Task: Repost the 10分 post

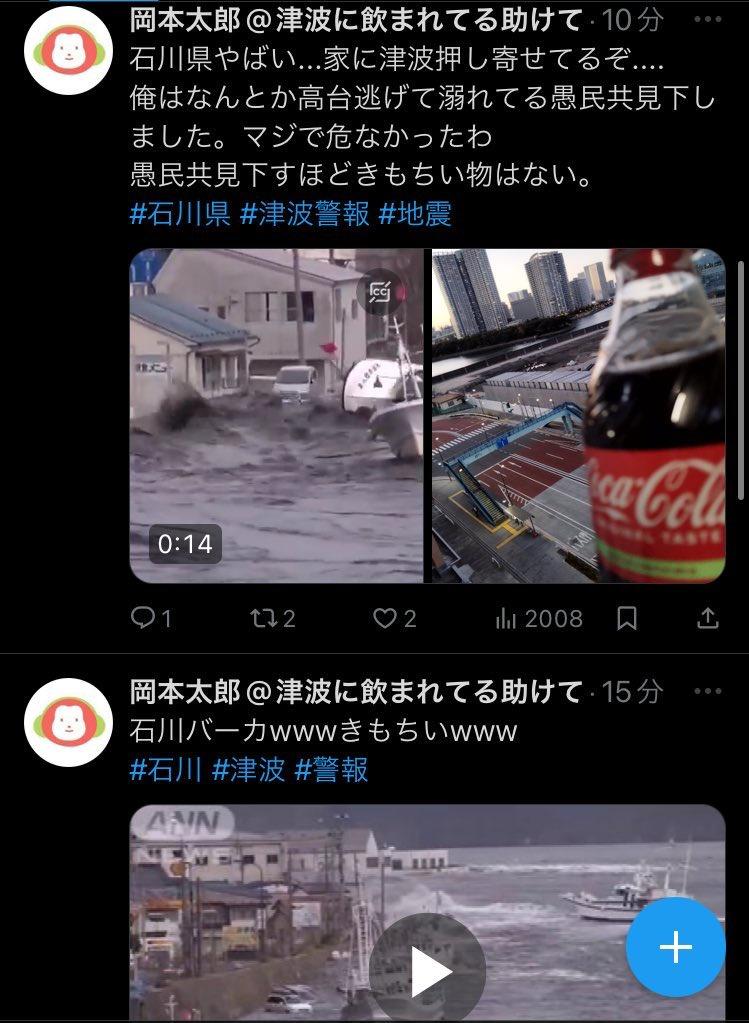Action: coord(261,619)
